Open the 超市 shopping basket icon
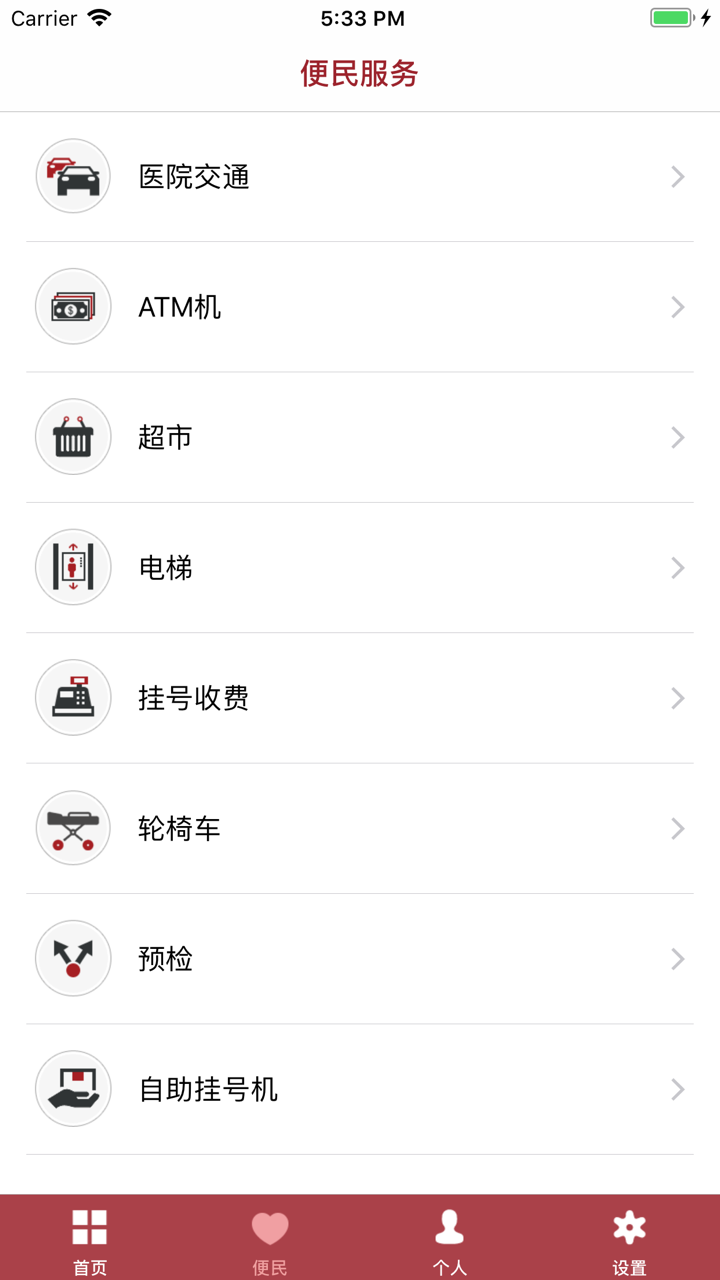The width and height of the screenshot is (720, 1280). click(x=73, y=437)
